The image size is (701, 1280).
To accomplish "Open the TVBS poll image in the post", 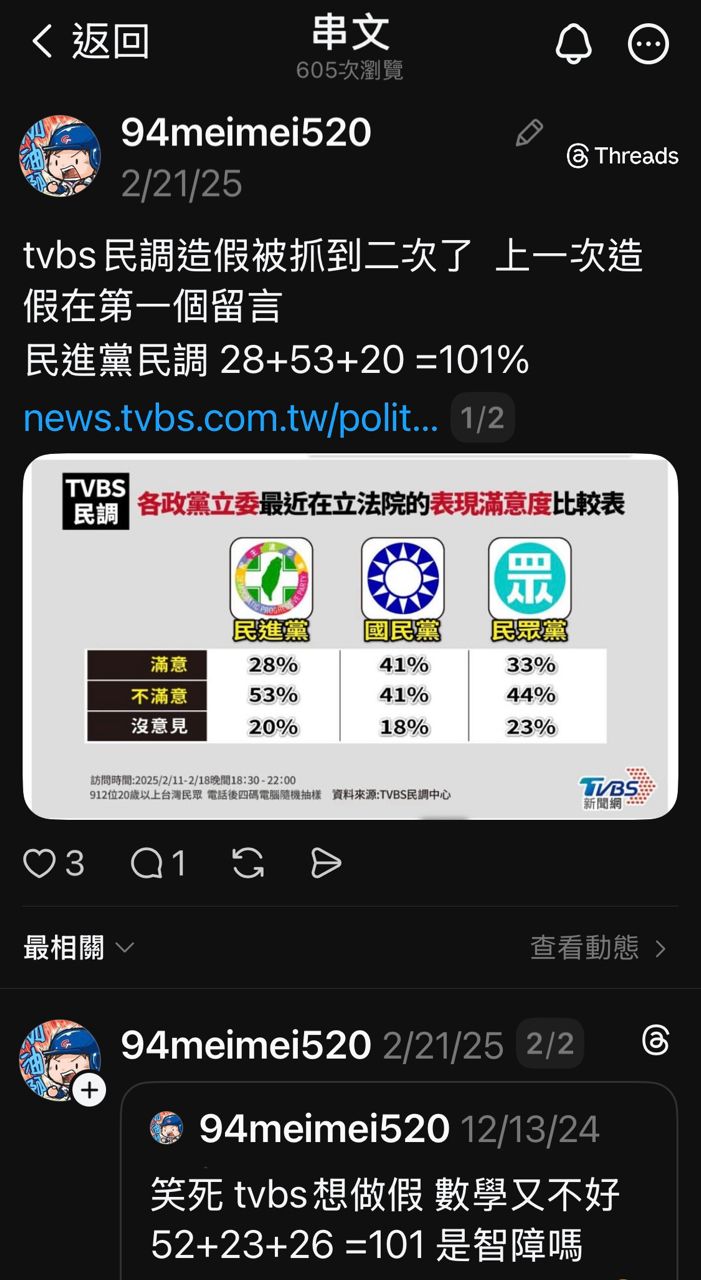I will pos(350,636).
